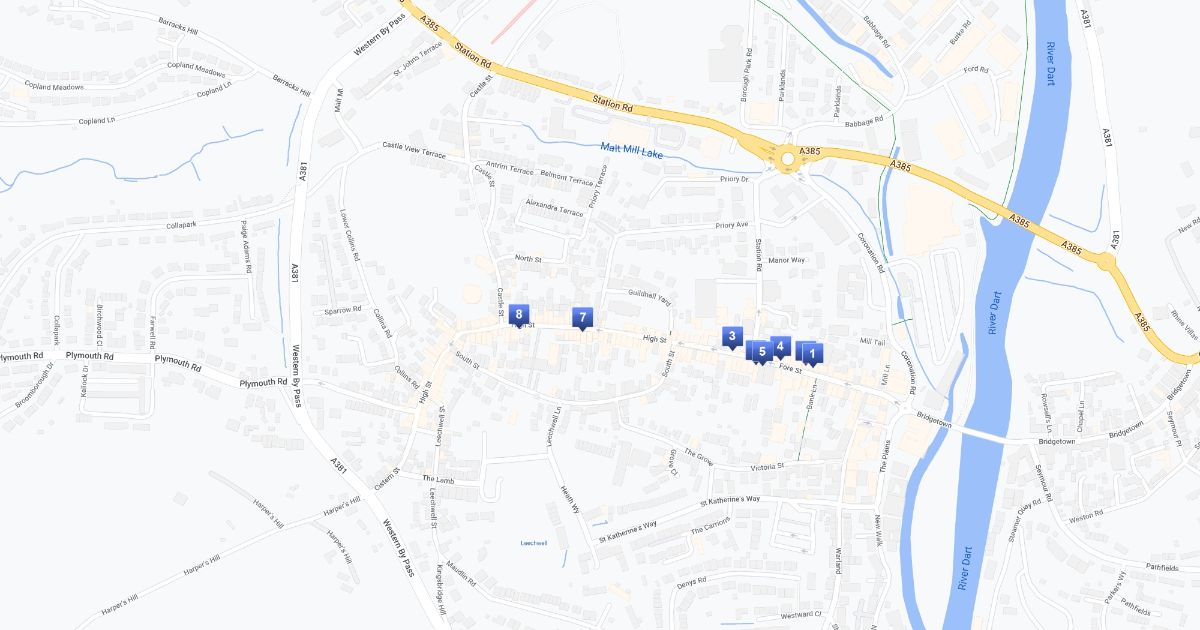Choose map marker number 5
Image resolution: width=1200 pixels, height=630 pixels.
point(762,351)
